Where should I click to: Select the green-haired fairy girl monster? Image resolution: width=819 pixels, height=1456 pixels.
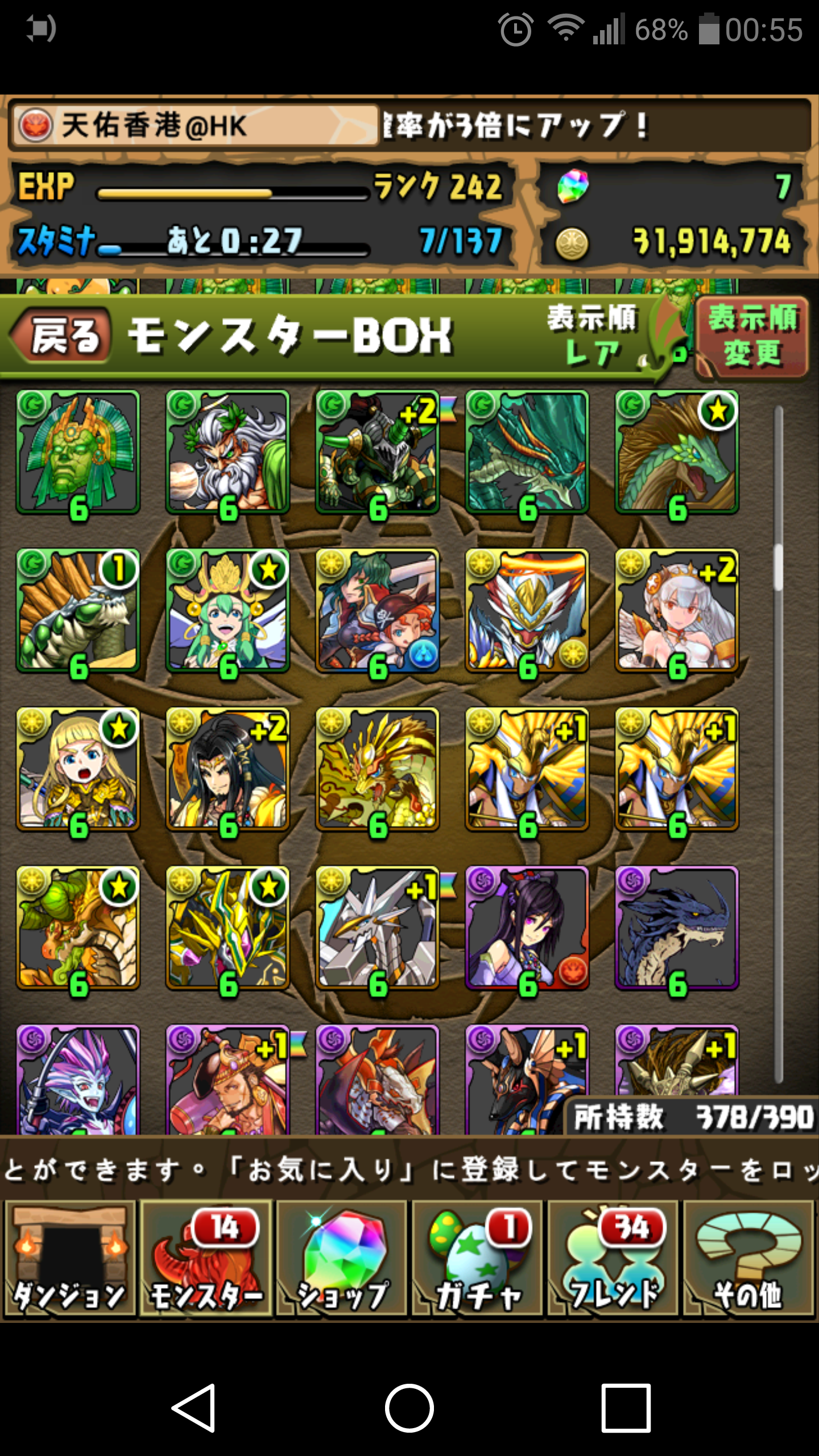coord(227,611)
